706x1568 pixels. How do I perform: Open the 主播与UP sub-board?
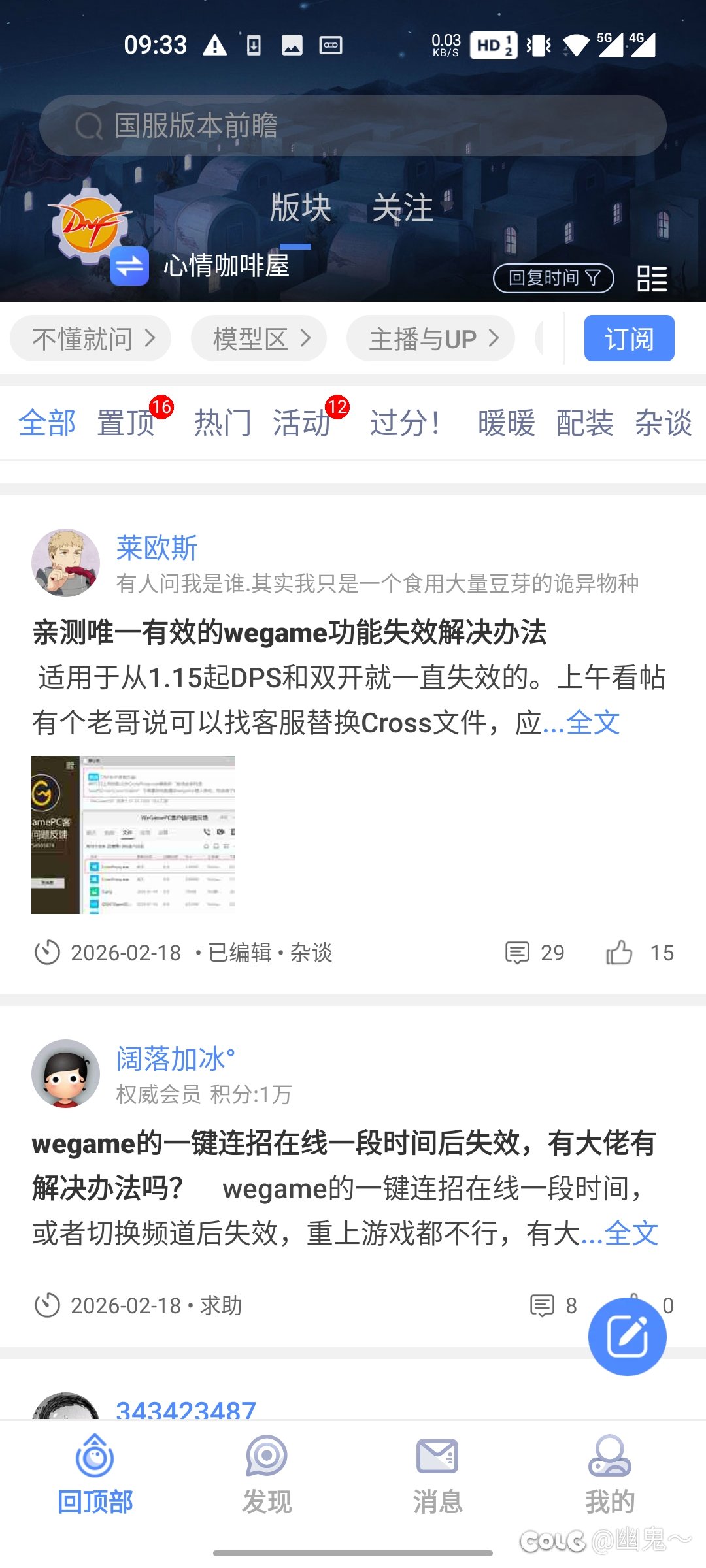431,338
